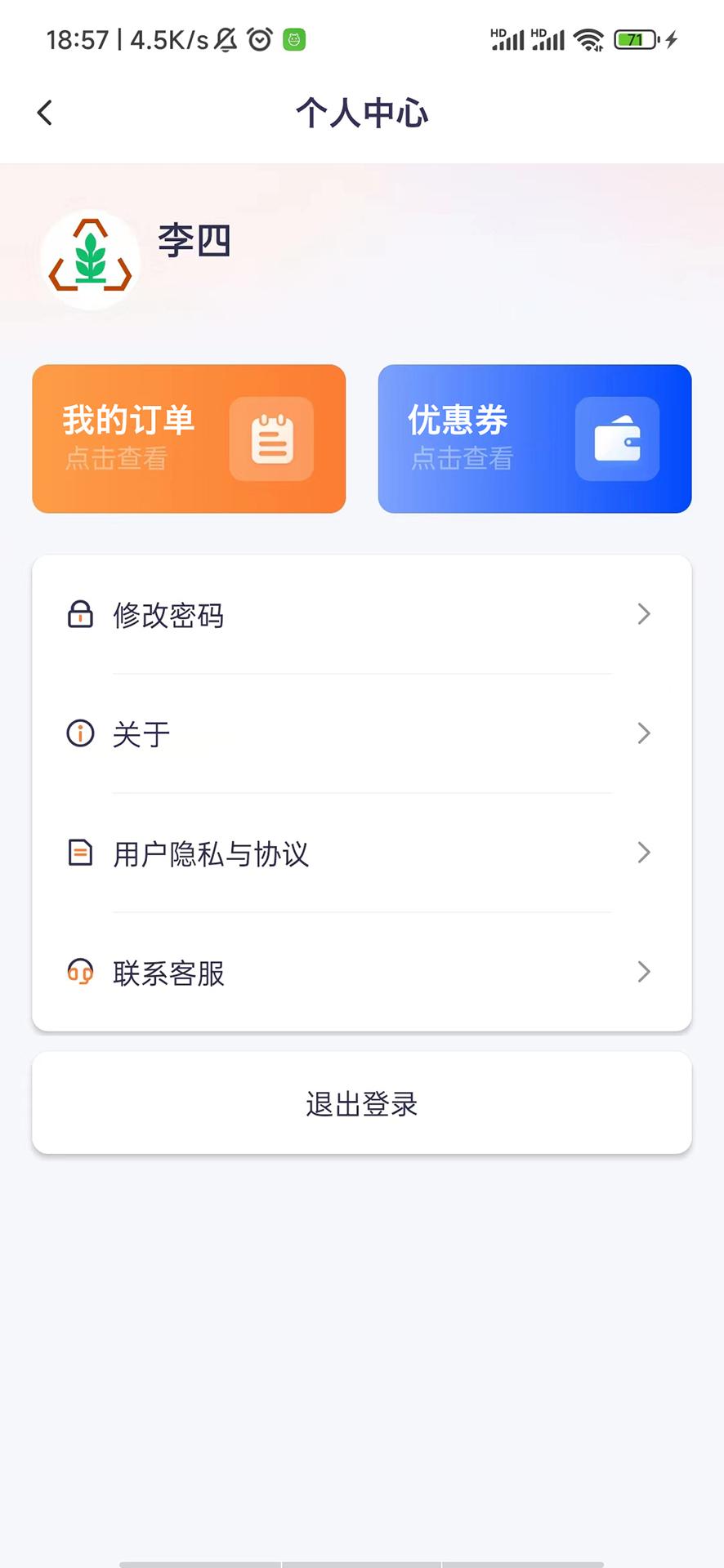Expand 用户隐私与协议 with its chevron

[644, 853]
